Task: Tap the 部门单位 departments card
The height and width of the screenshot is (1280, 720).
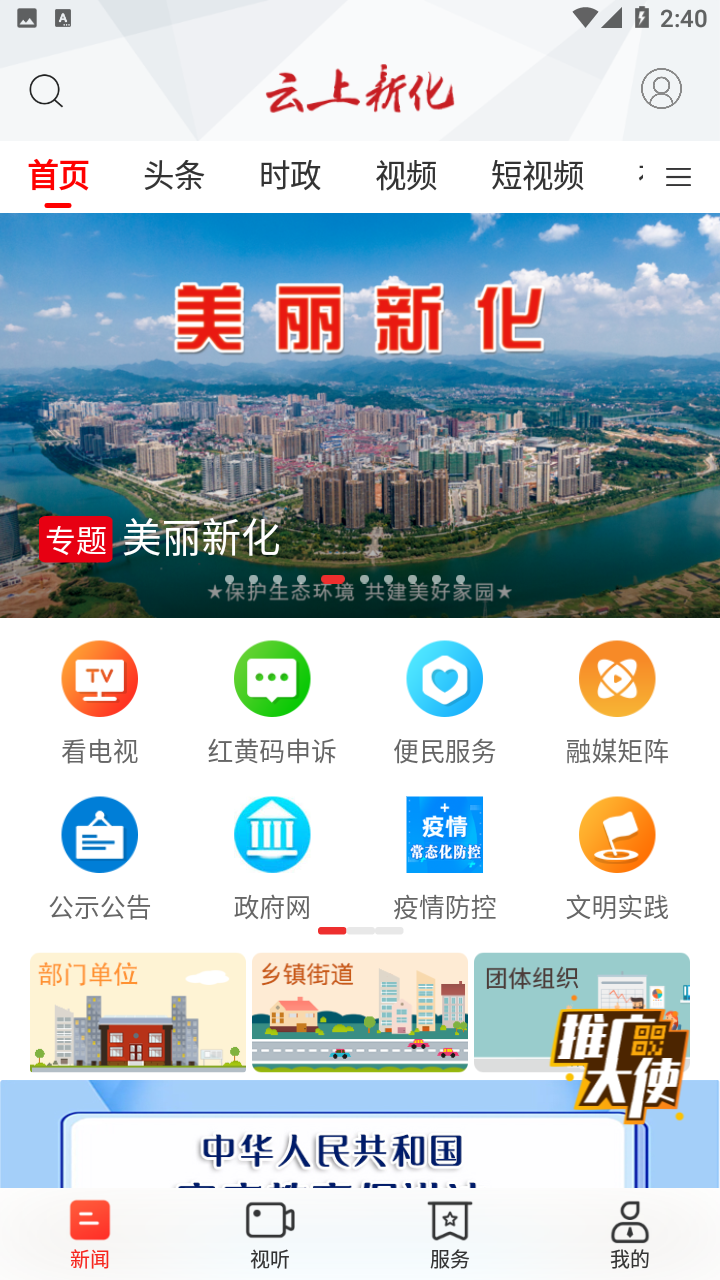Action: (x=137, y=1011)
